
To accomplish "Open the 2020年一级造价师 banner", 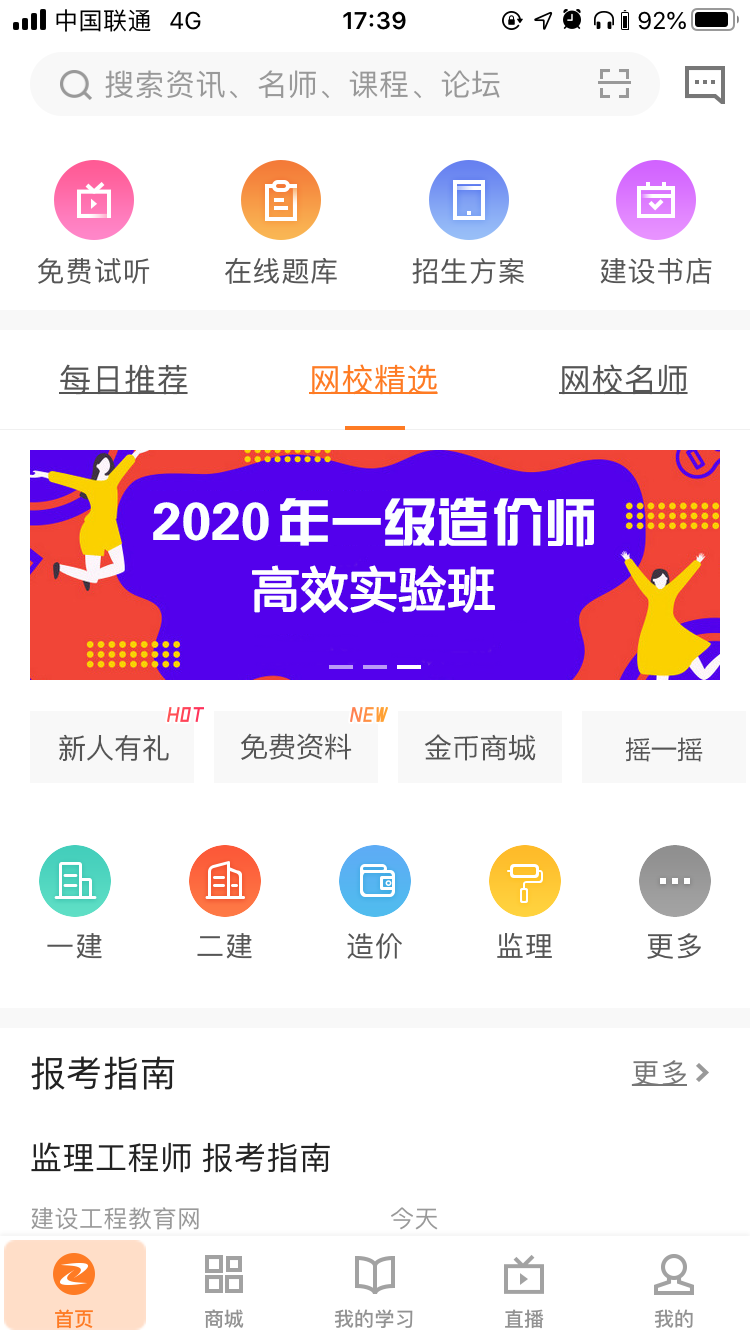I will 375,565.
